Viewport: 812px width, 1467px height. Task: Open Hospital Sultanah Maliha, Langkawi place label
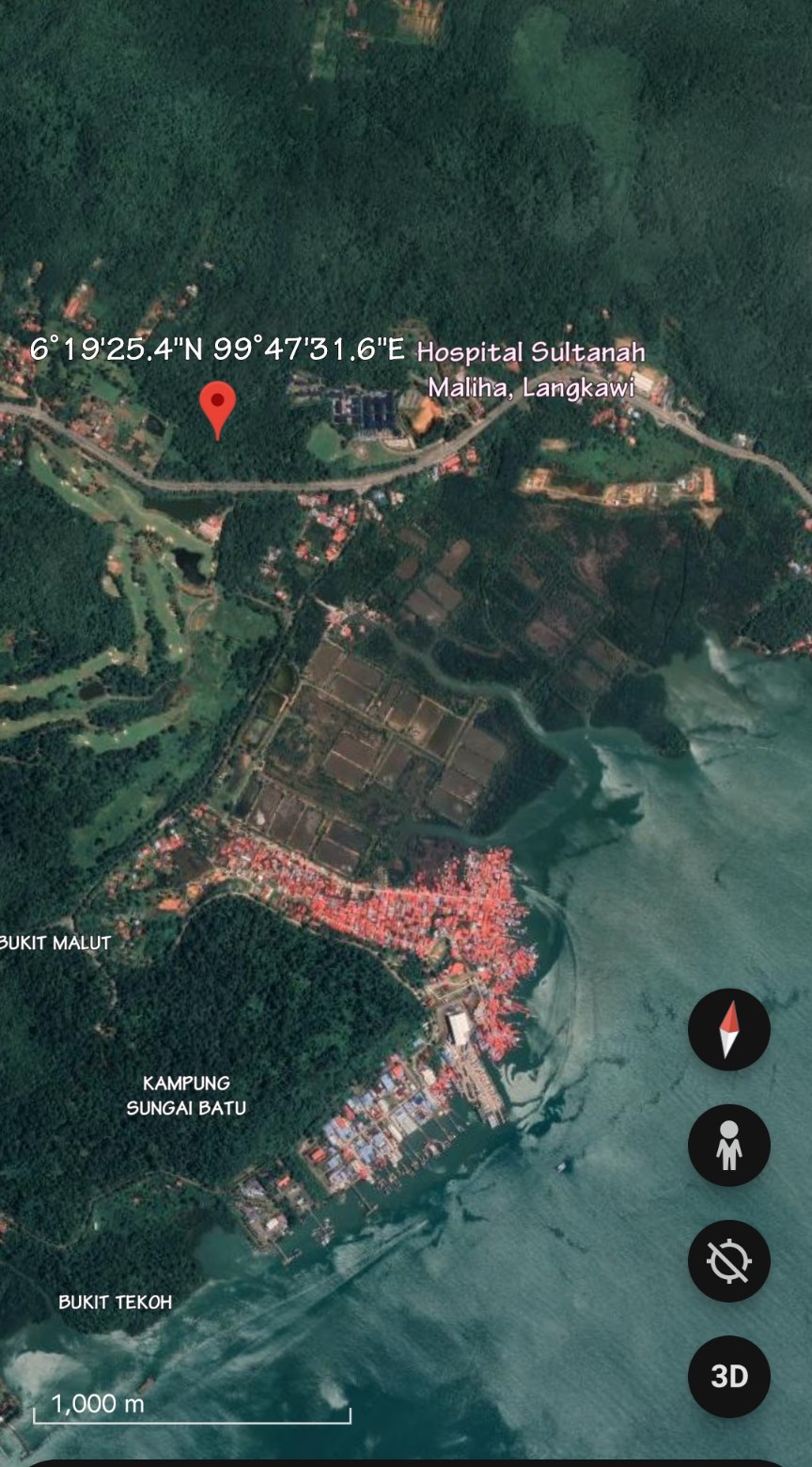pos(531,368)
